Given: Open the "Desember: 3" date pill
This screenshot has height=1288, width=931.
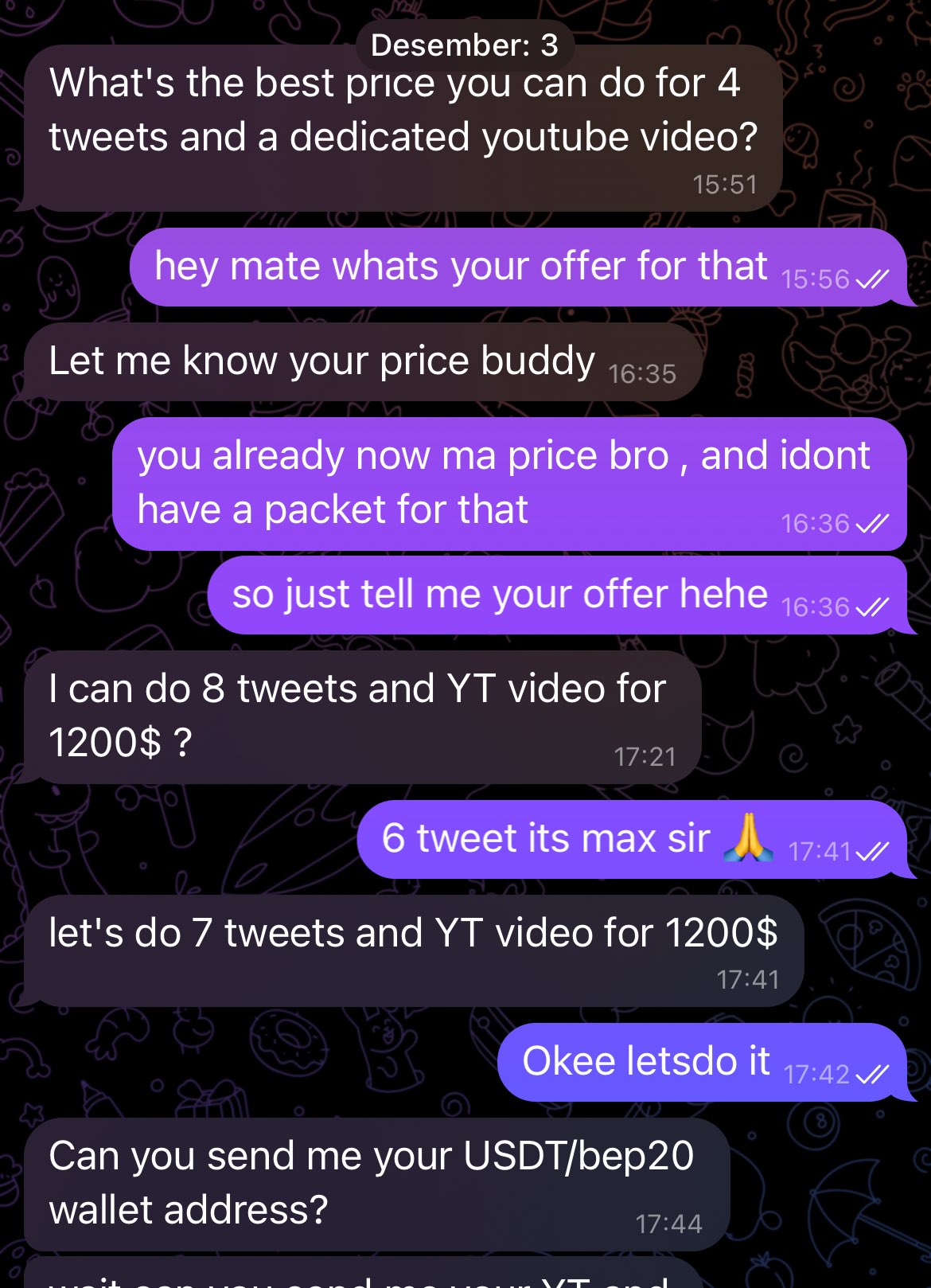Looking at the screenshot, I should click(x=465, y=45).
